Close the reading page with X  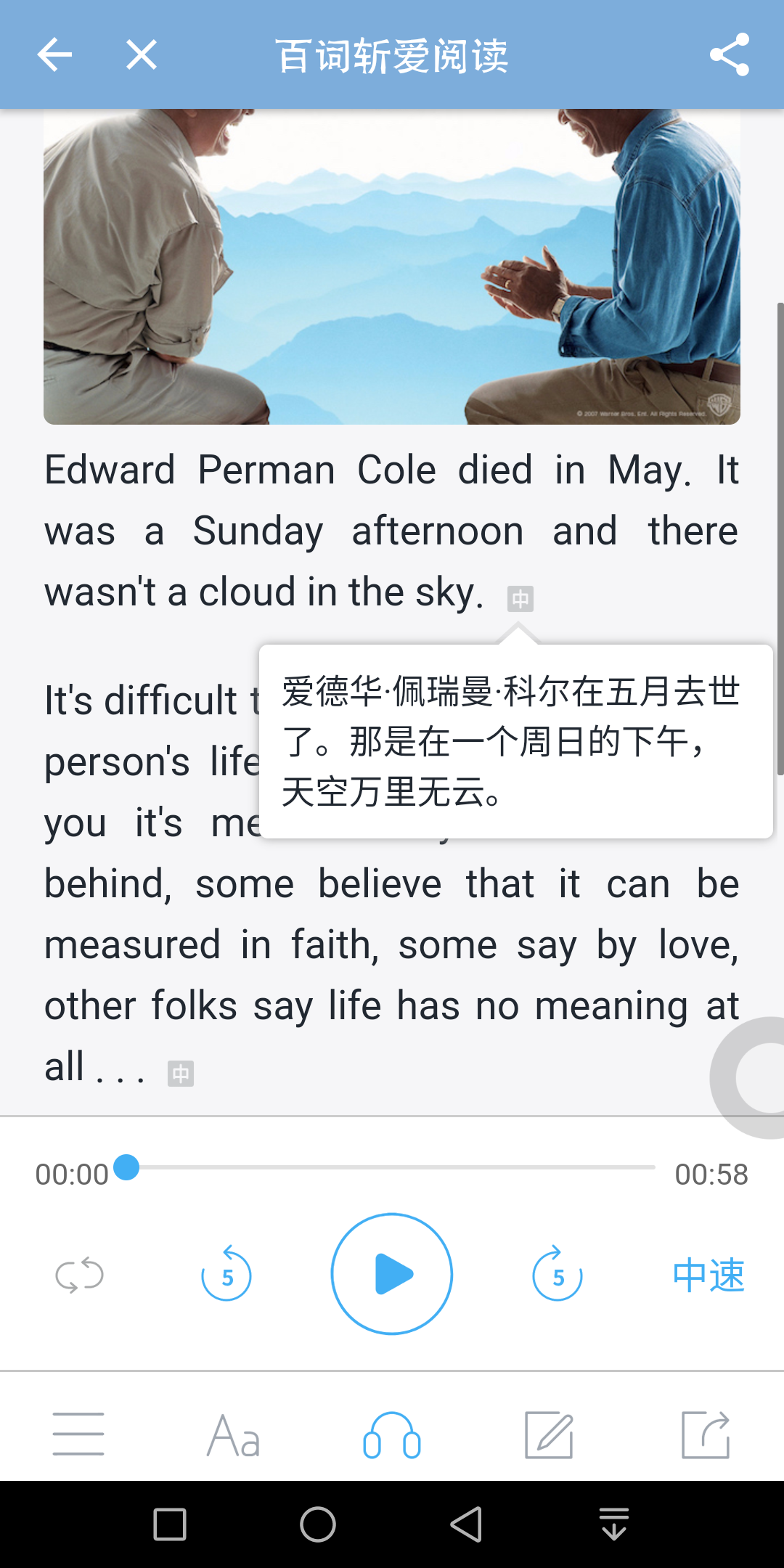(x=142, y=54)
